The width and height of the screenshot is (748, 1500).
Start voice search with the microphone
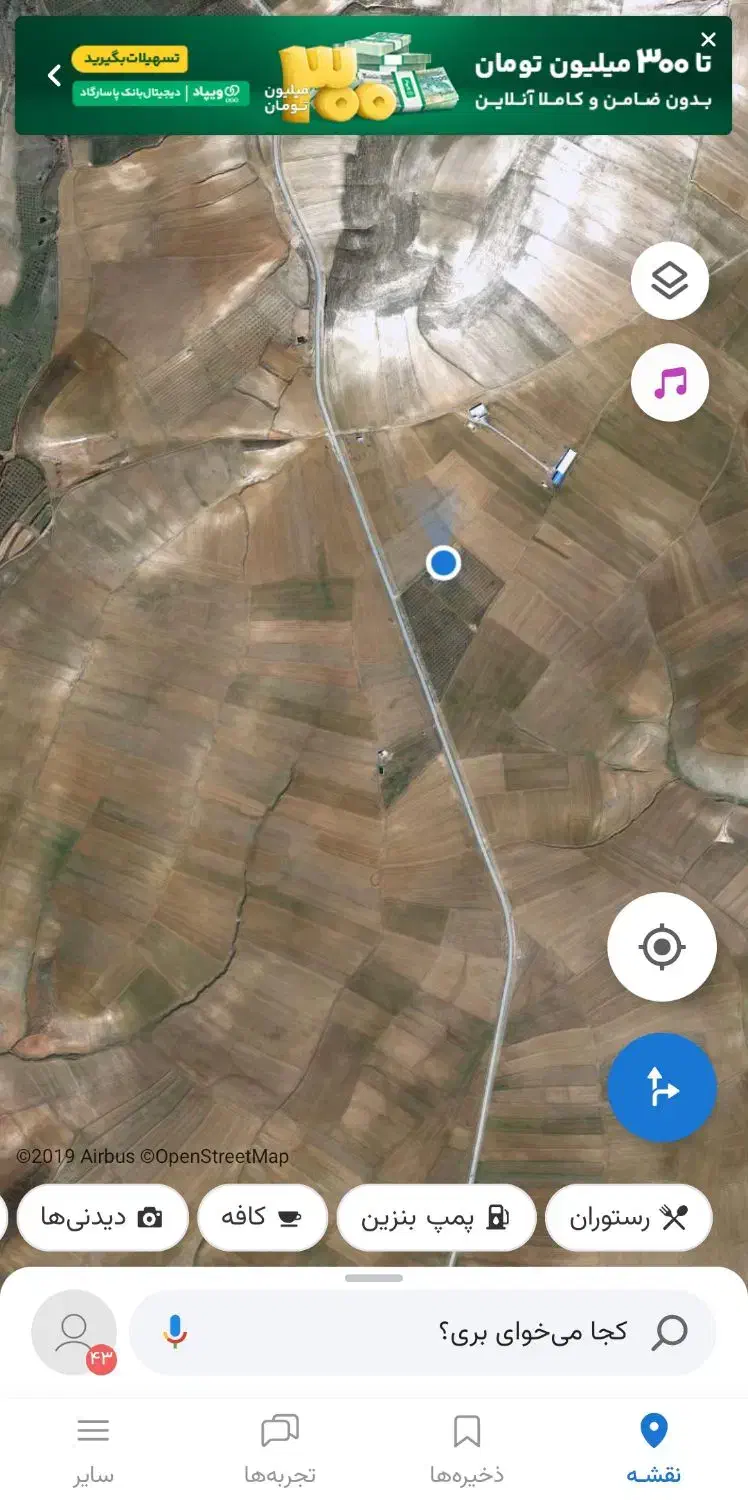tap(175, 1331)
